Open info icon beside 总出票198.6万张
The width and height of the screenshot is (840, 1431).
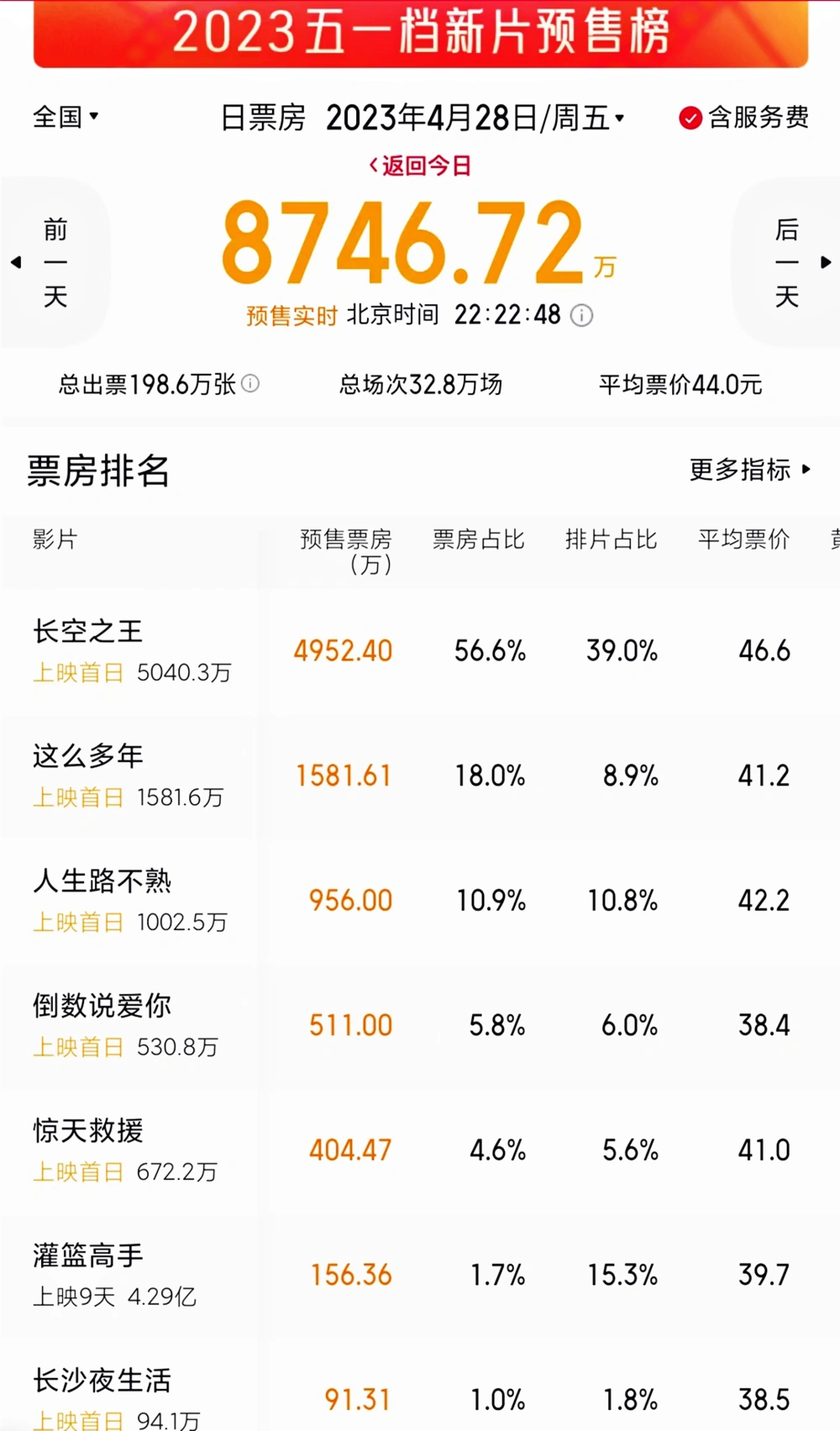(250, 384)
